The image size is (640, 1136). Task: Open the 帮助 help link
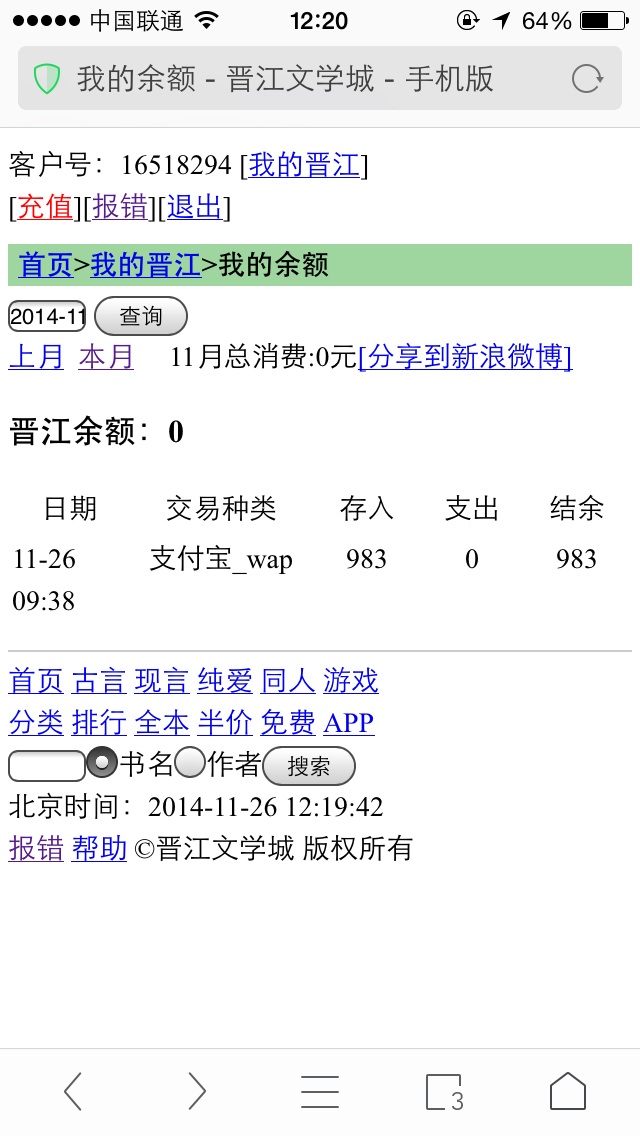point(99,848)
